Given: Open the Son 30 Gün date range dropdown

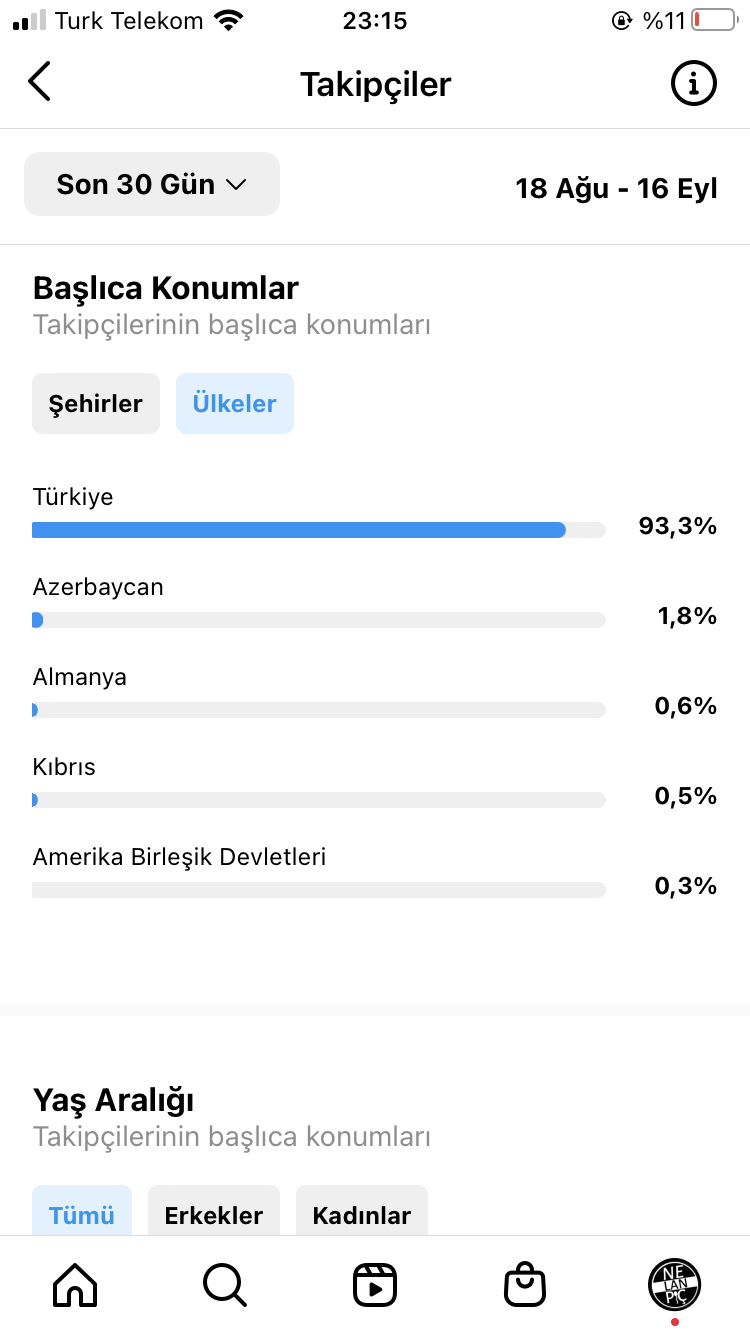Looking at the screenshot, I should pos(152,184).
